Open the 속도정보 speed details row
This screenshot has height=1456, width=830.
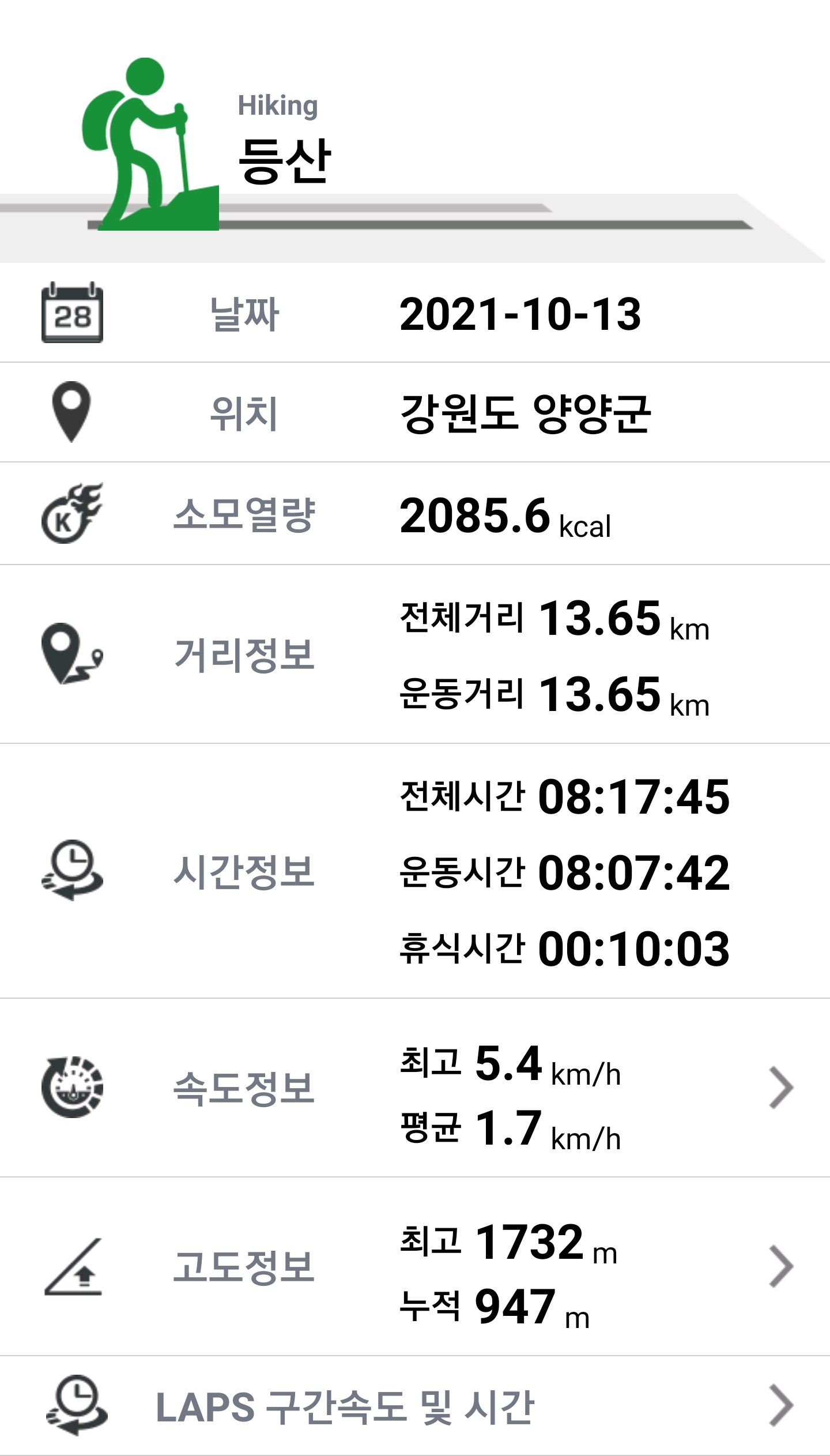coord(415,1088)
